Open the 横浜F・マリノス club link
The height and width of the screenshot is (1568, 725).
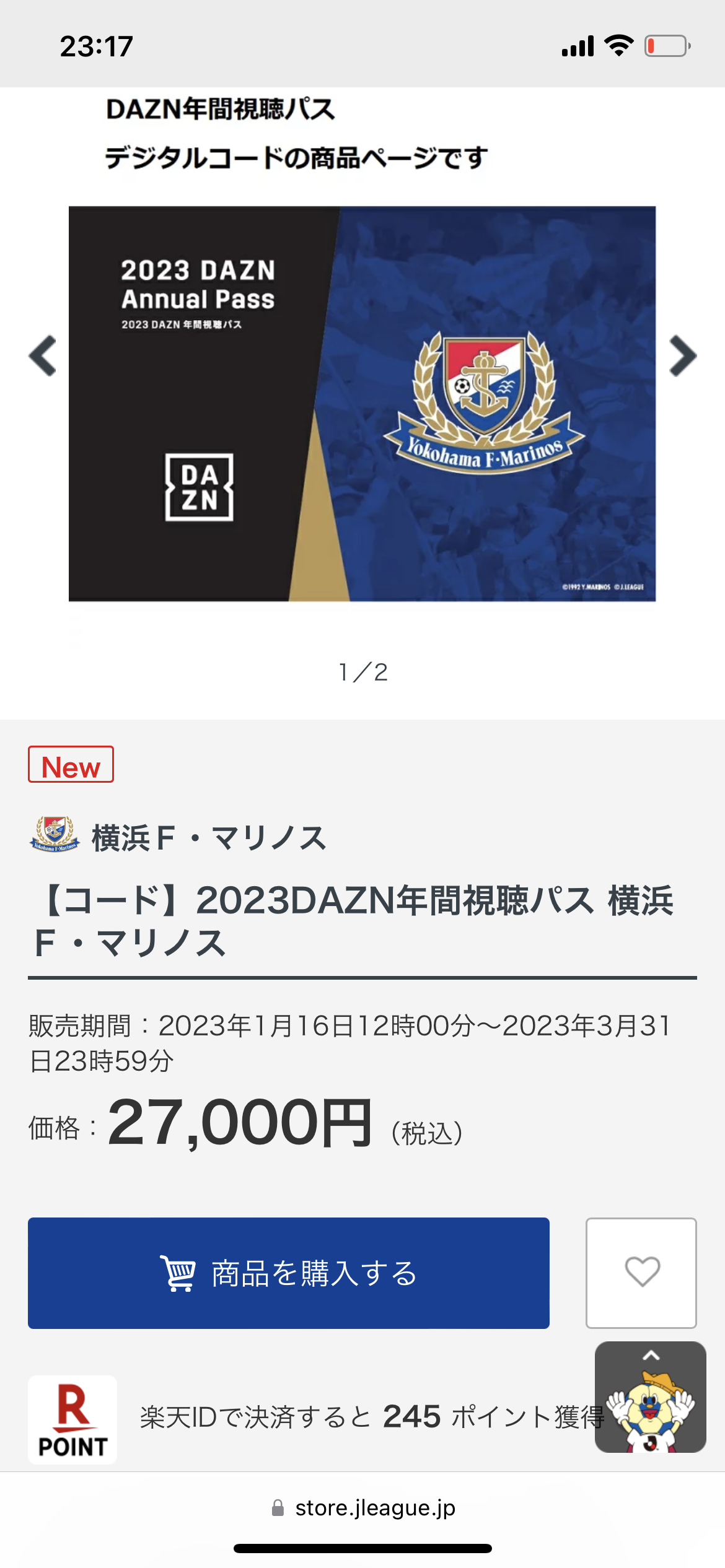[178, 837]
